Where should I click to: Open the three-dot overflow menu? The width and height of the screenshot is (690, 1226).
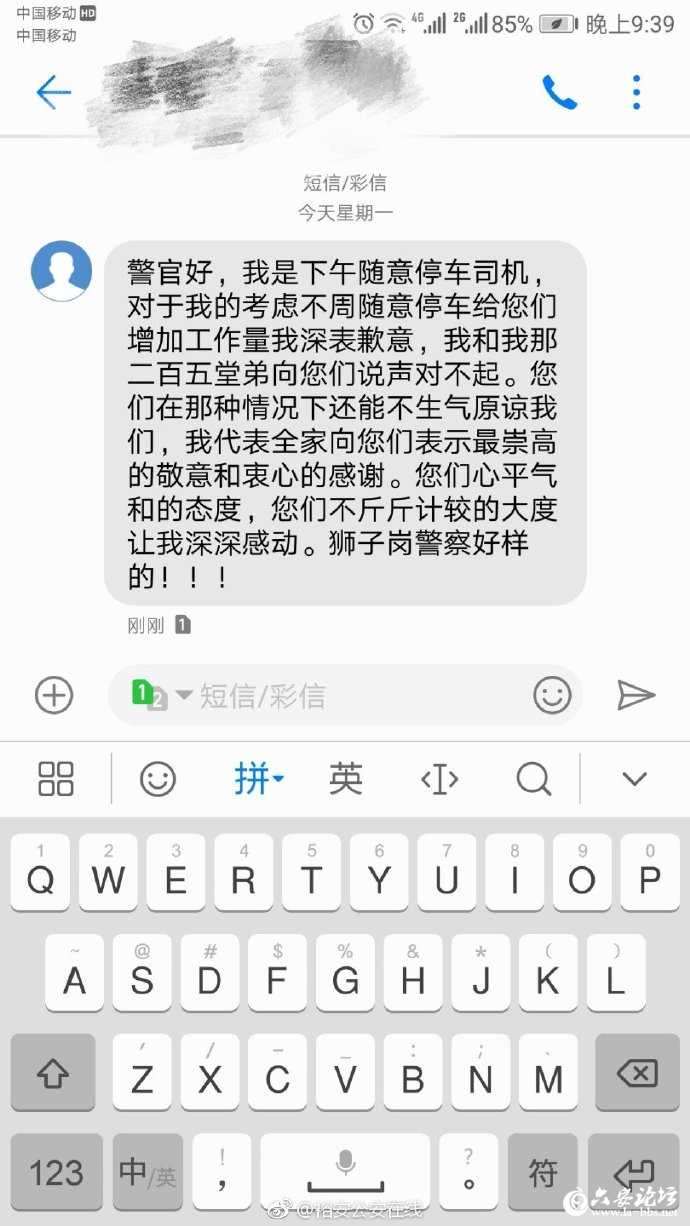[636, 92]
